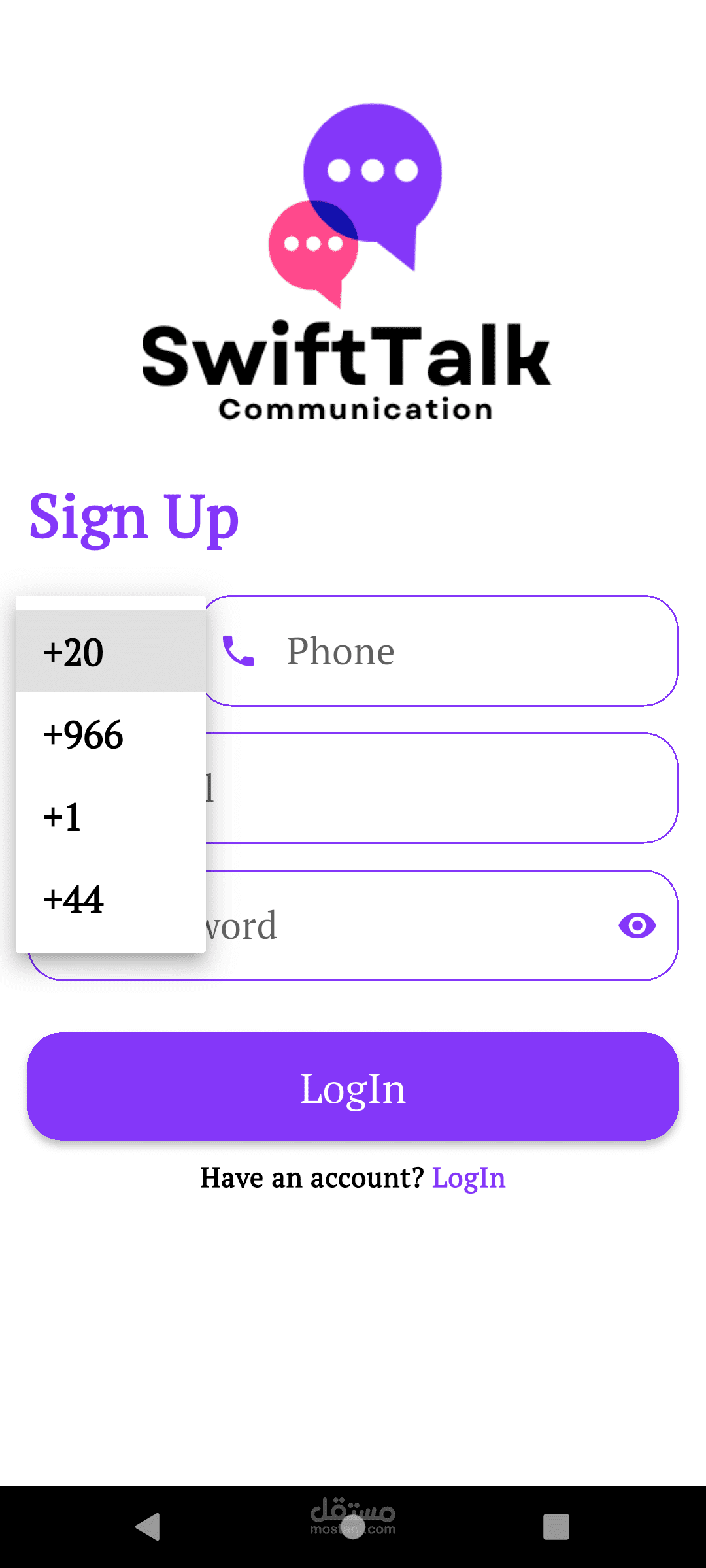Open recent apps from navigation bar
The width and height of the screenshot is (706, 1568).
tap(556, 1527)
